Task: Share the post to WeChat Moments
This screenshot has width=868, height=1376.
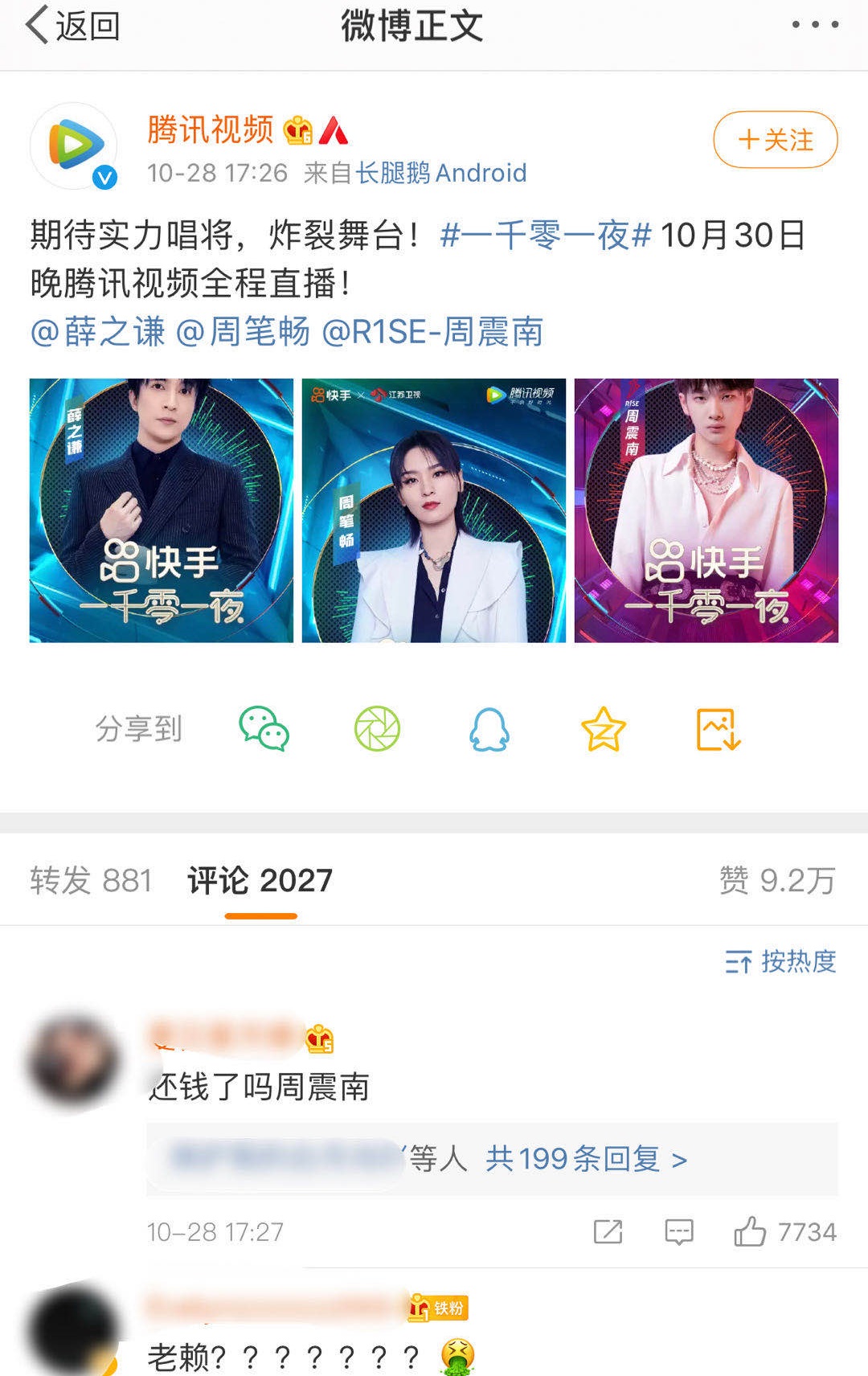Action: click(377, 729)
